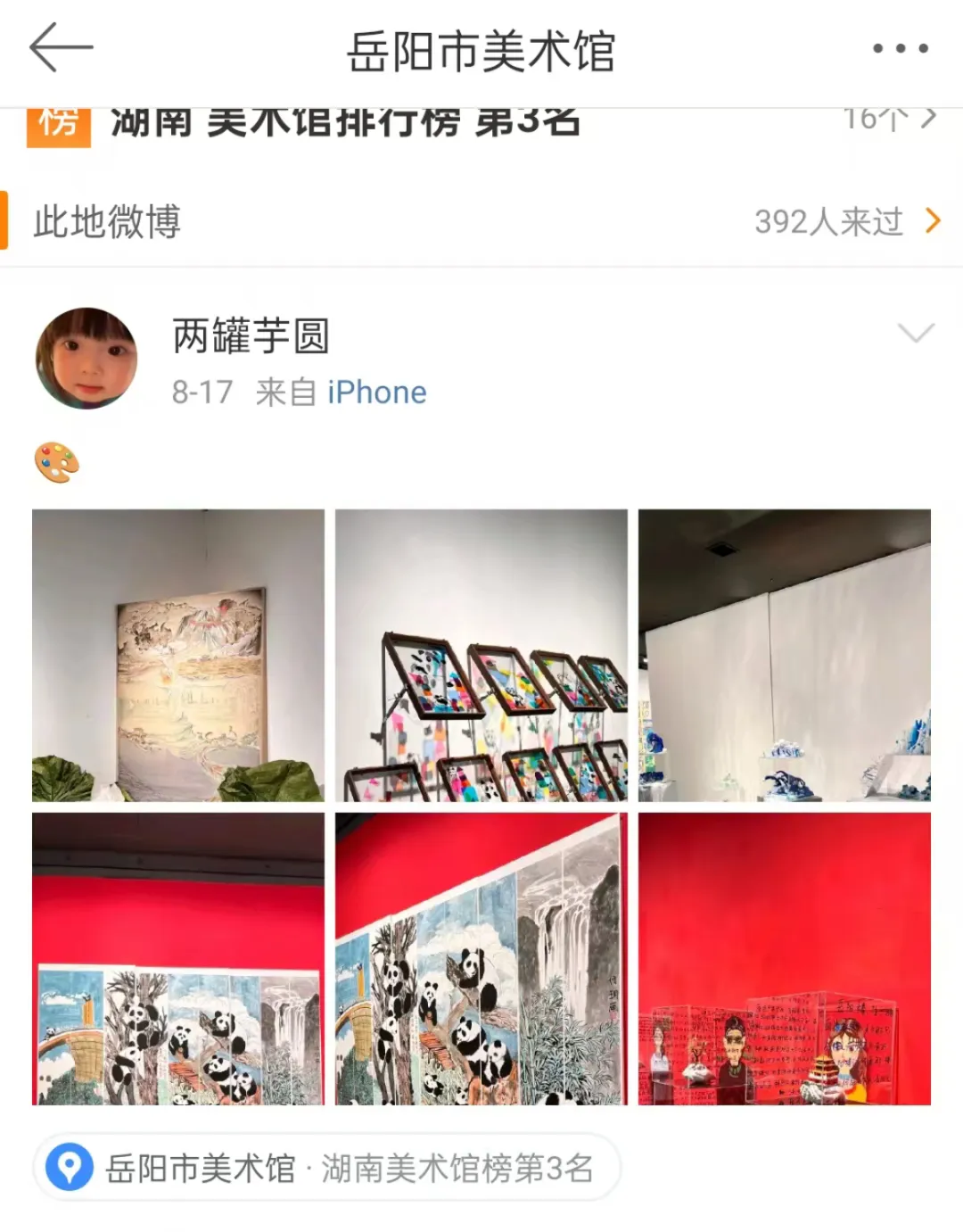View the close-up panda waterfall mural photo
This screenshot has width=963, height=1232.
pos(481,958)
